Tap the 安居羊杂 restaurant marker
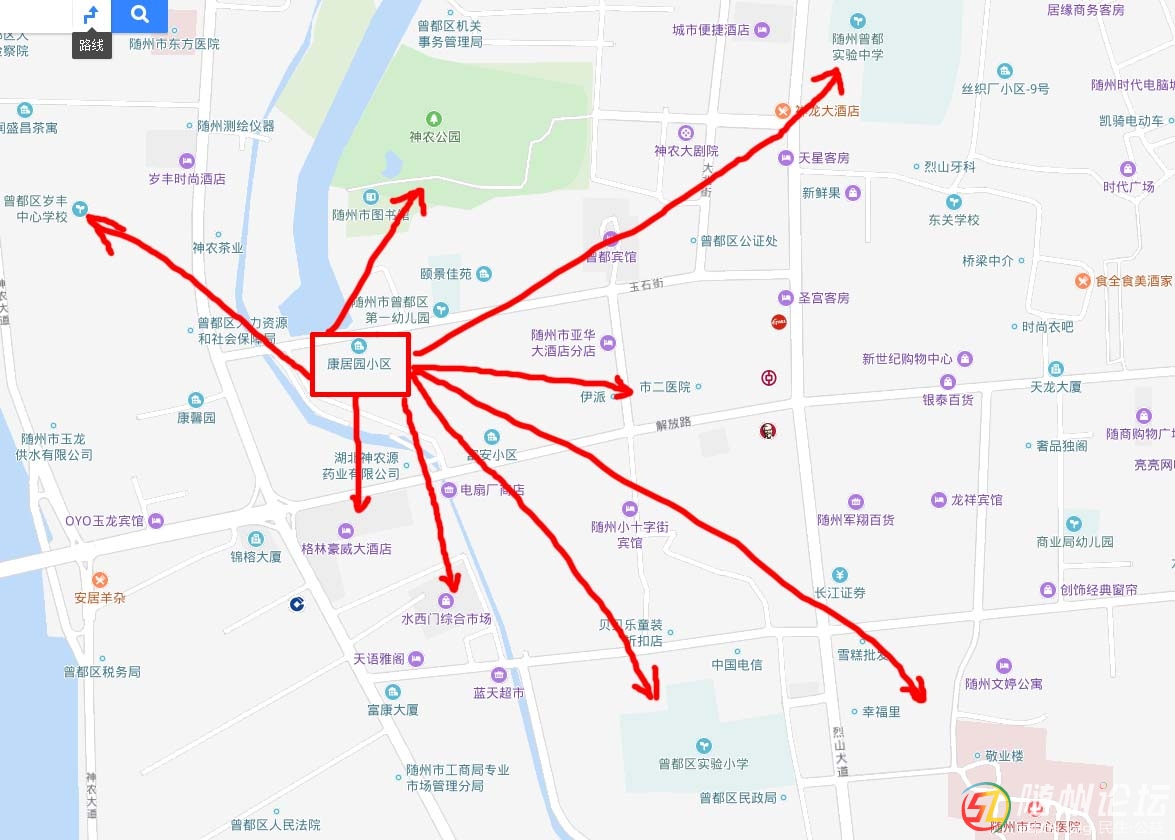1175x840 pixels. click(x=99, y=580)
